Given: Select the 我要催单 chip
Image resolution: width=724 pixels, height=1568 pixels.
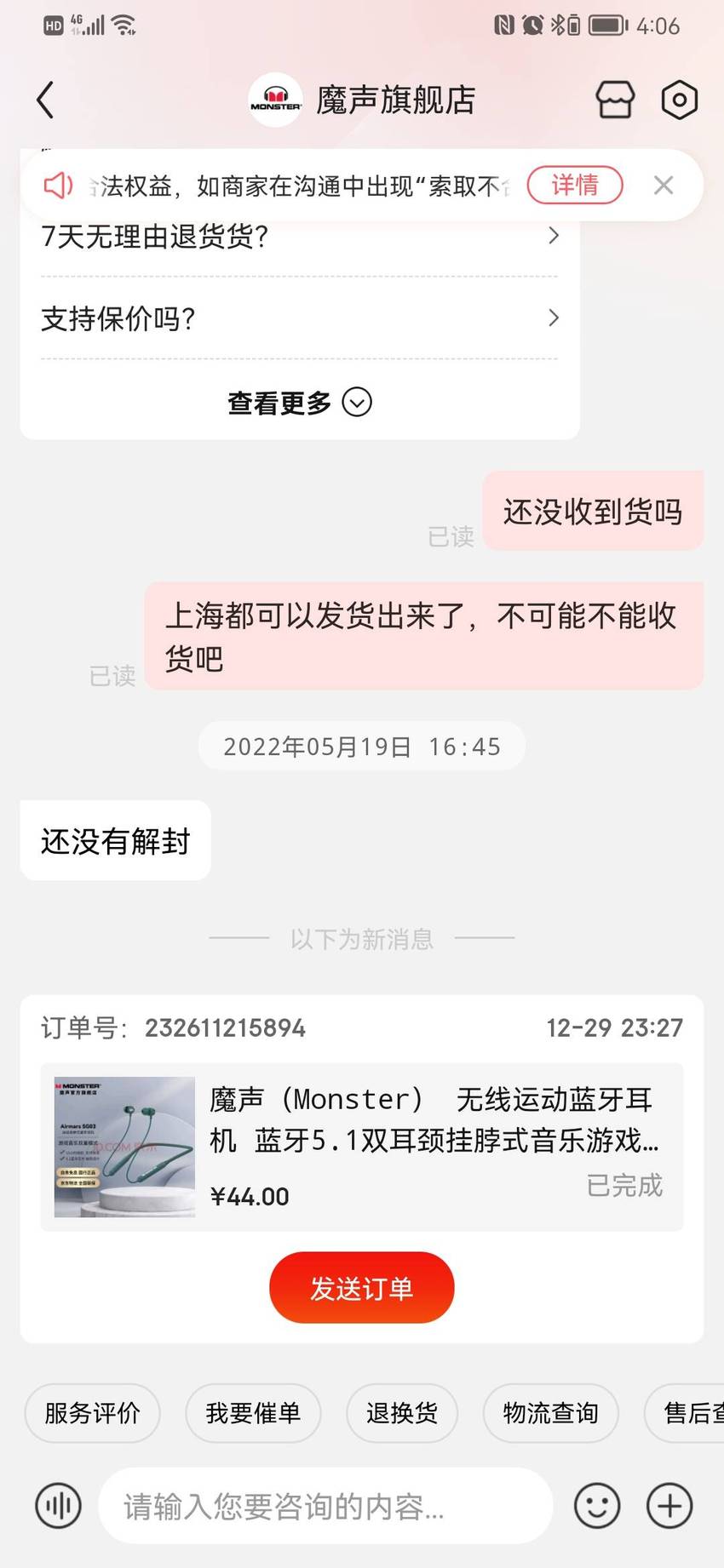Looking at the screenshot, I should [x=253, y=1413].
